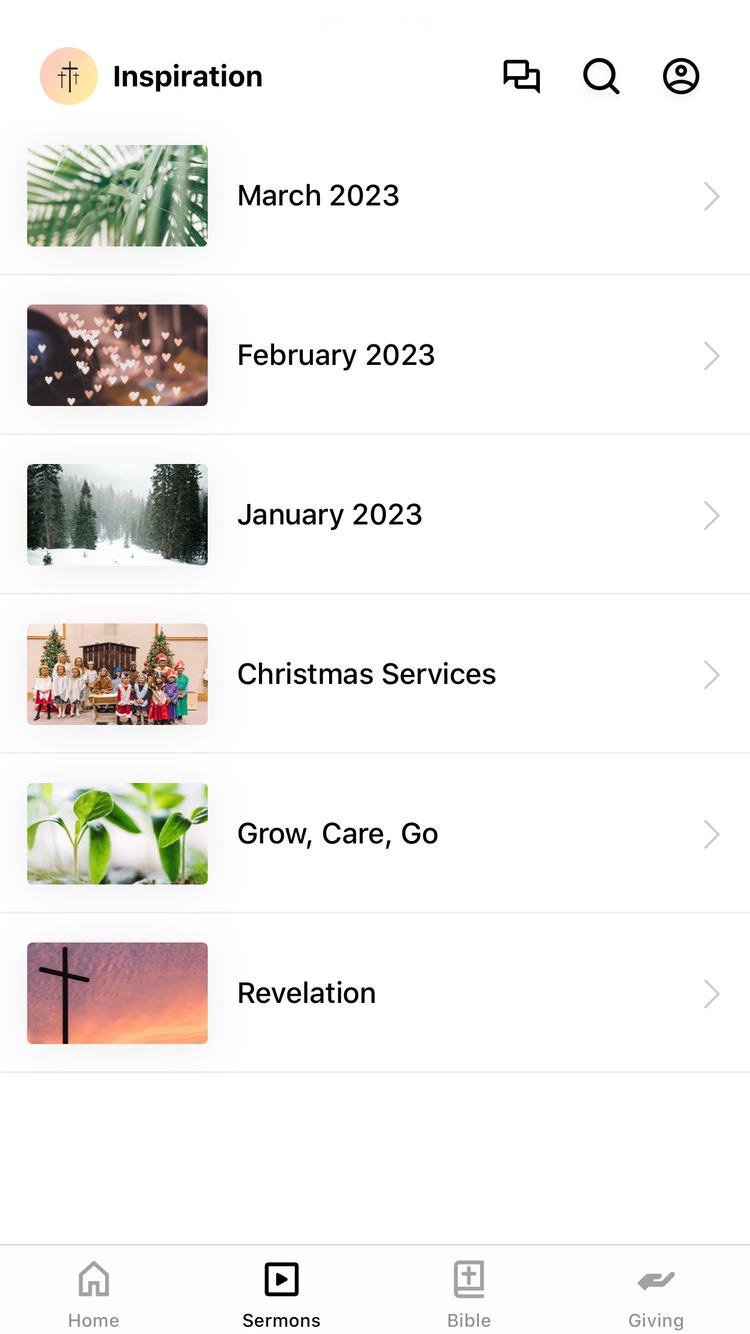Open Christmas Services series
The height and width of the screenshot is (1334, 750).
374,674
